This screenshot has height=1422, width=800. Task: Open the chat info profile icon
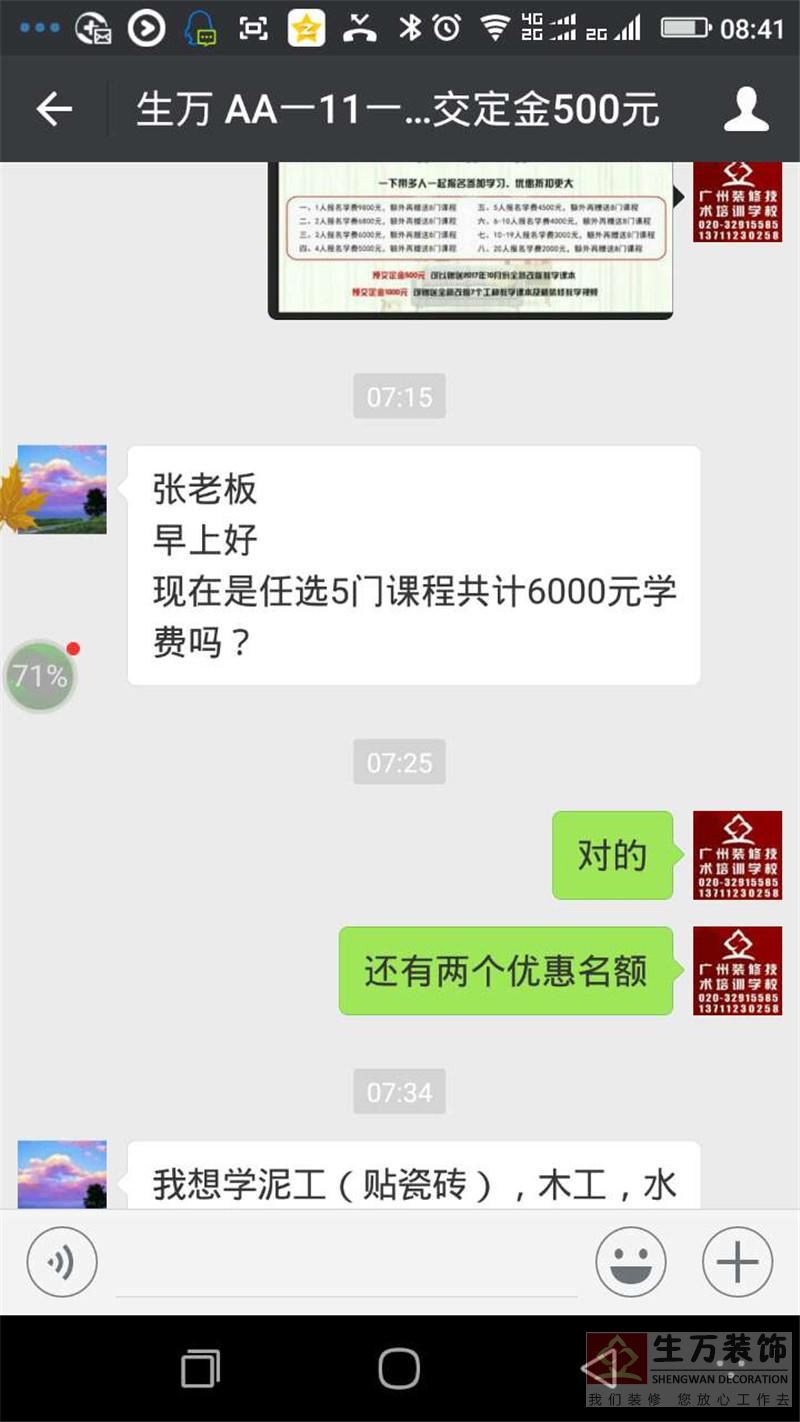[746, 109]
